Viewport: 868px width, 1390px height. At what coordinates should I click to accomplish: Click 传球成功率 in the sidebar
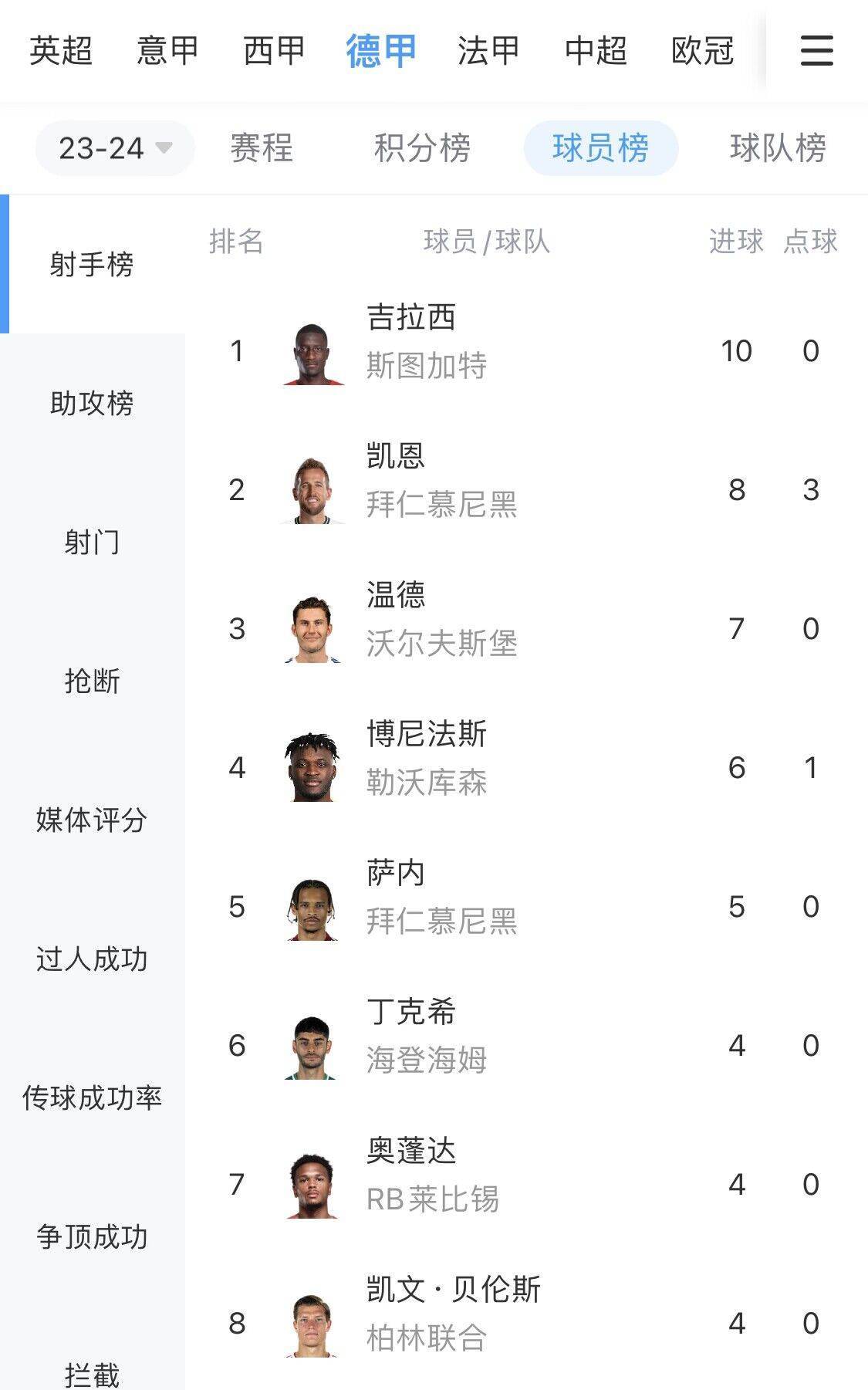click(93, 1097)
